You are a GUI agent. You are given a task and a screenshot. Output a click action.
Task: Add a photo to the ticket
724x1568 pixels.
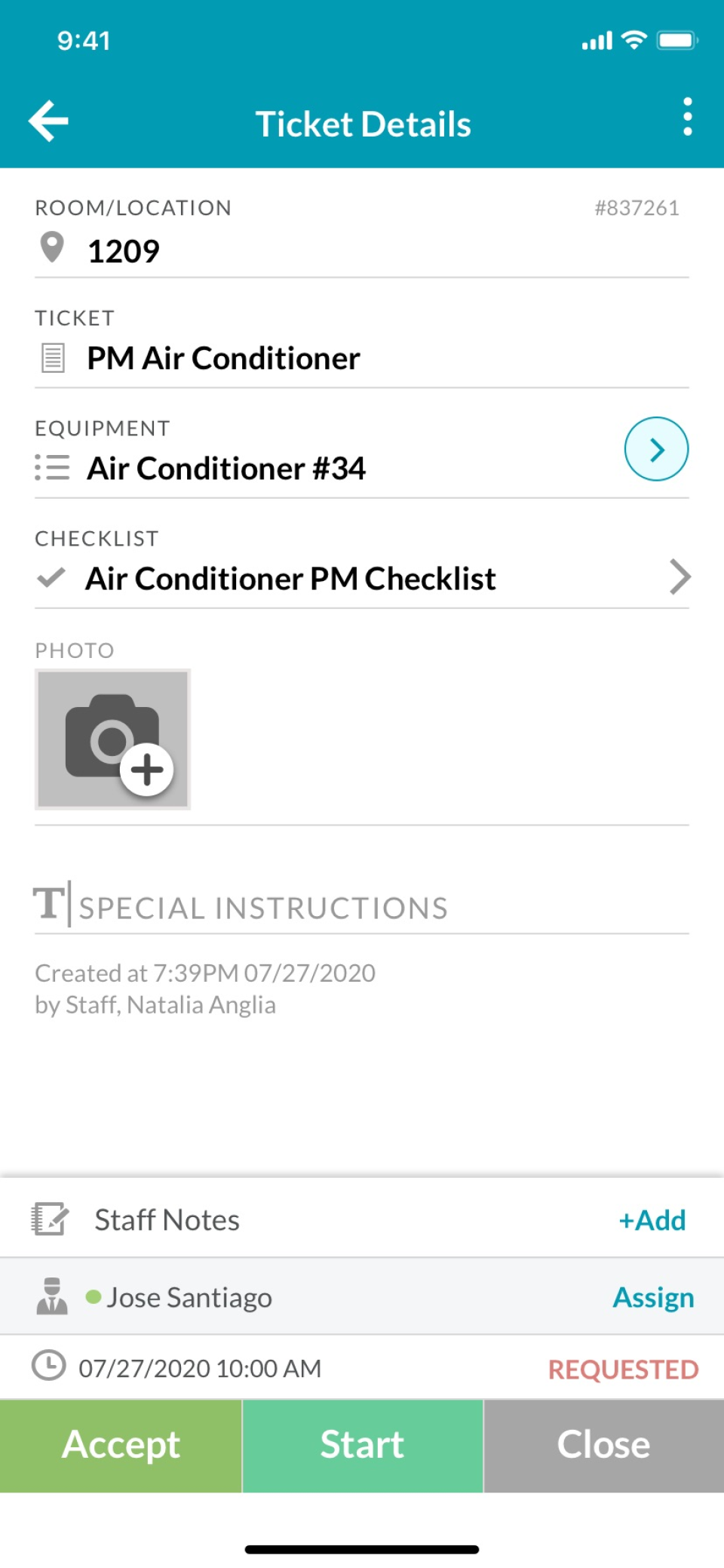113,739
